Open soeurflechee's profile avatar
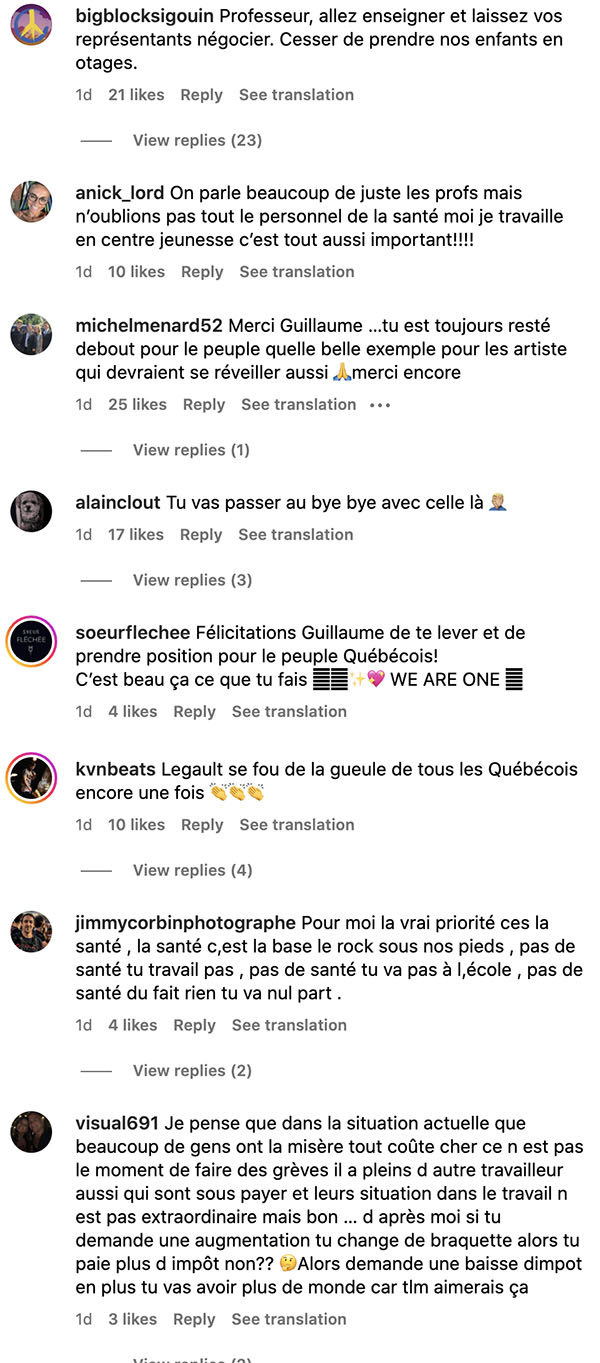This screenshot has height=1363, width=600. tap(31, 642)
